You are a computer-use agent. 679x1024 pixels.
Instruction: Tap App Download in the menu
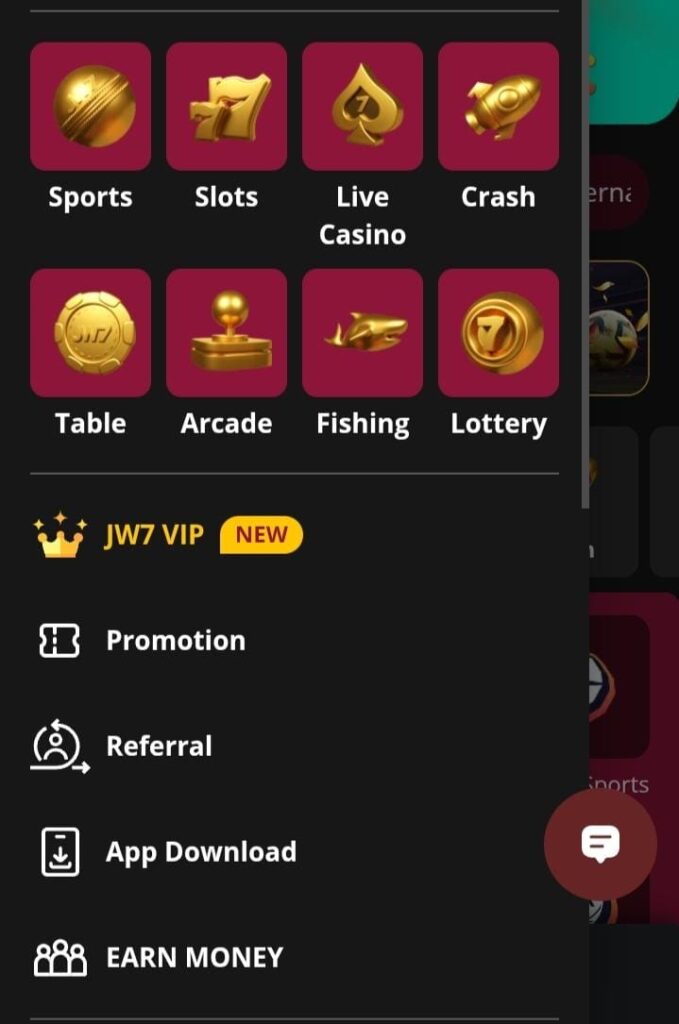tap(200, 852)
